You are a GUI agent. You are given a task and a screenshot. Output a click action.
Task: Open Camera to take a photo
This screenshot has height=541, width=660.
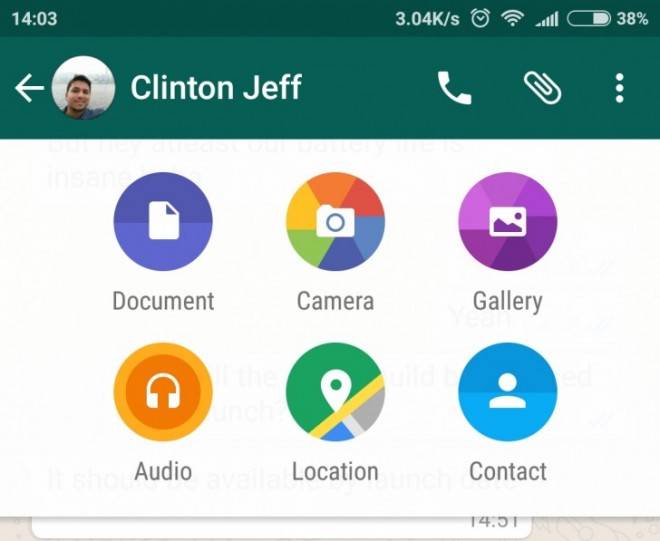pos(335,222)
